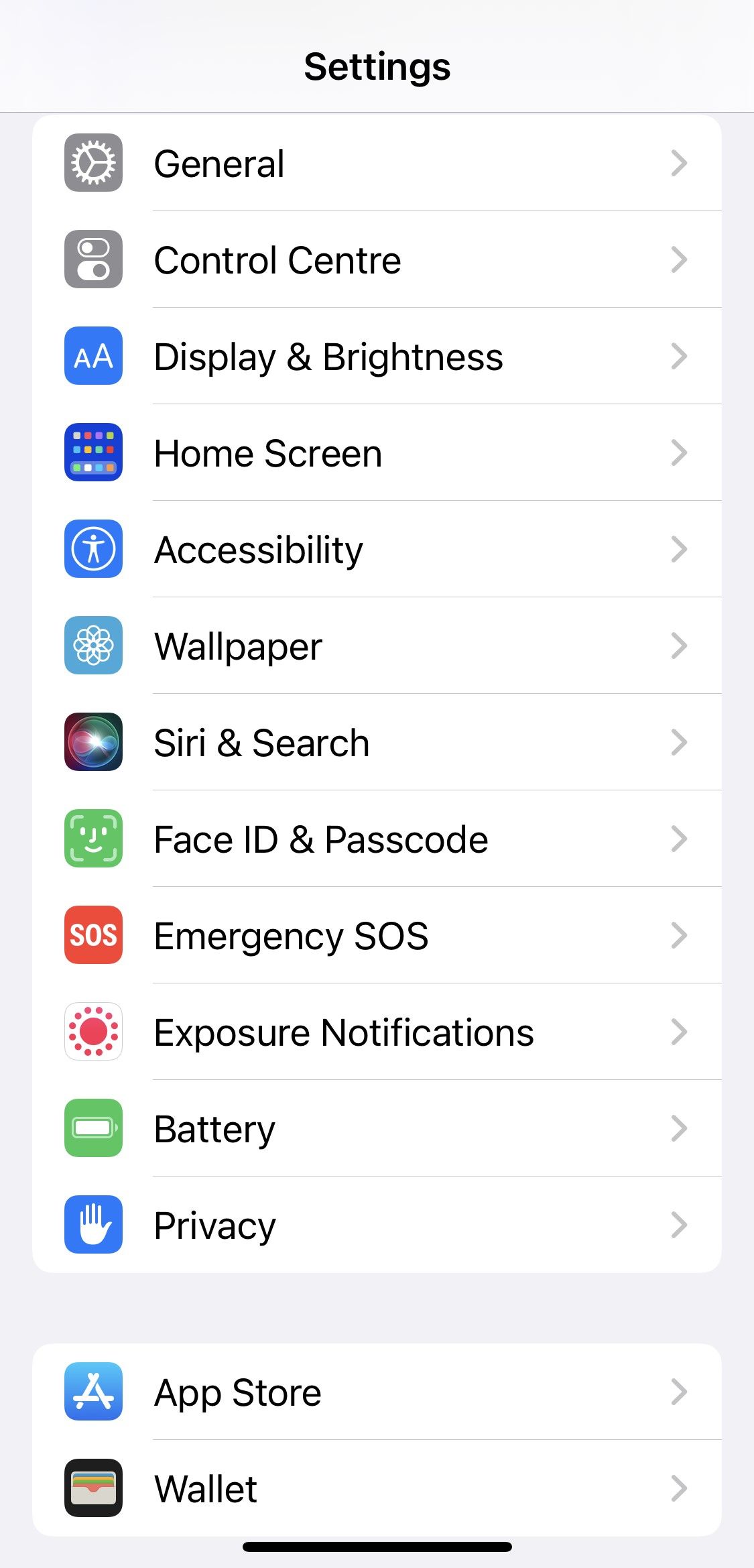Tap the Home Screen grid icon
Viewport: 754px width, 1568px height.
pos(93,453)
